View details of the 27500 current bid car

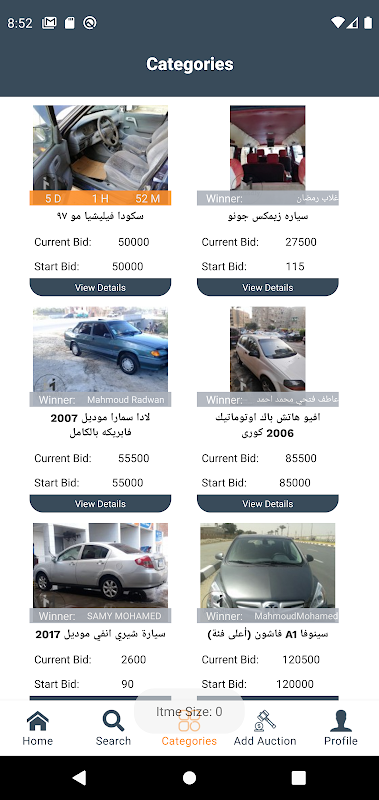coord(268,287)
